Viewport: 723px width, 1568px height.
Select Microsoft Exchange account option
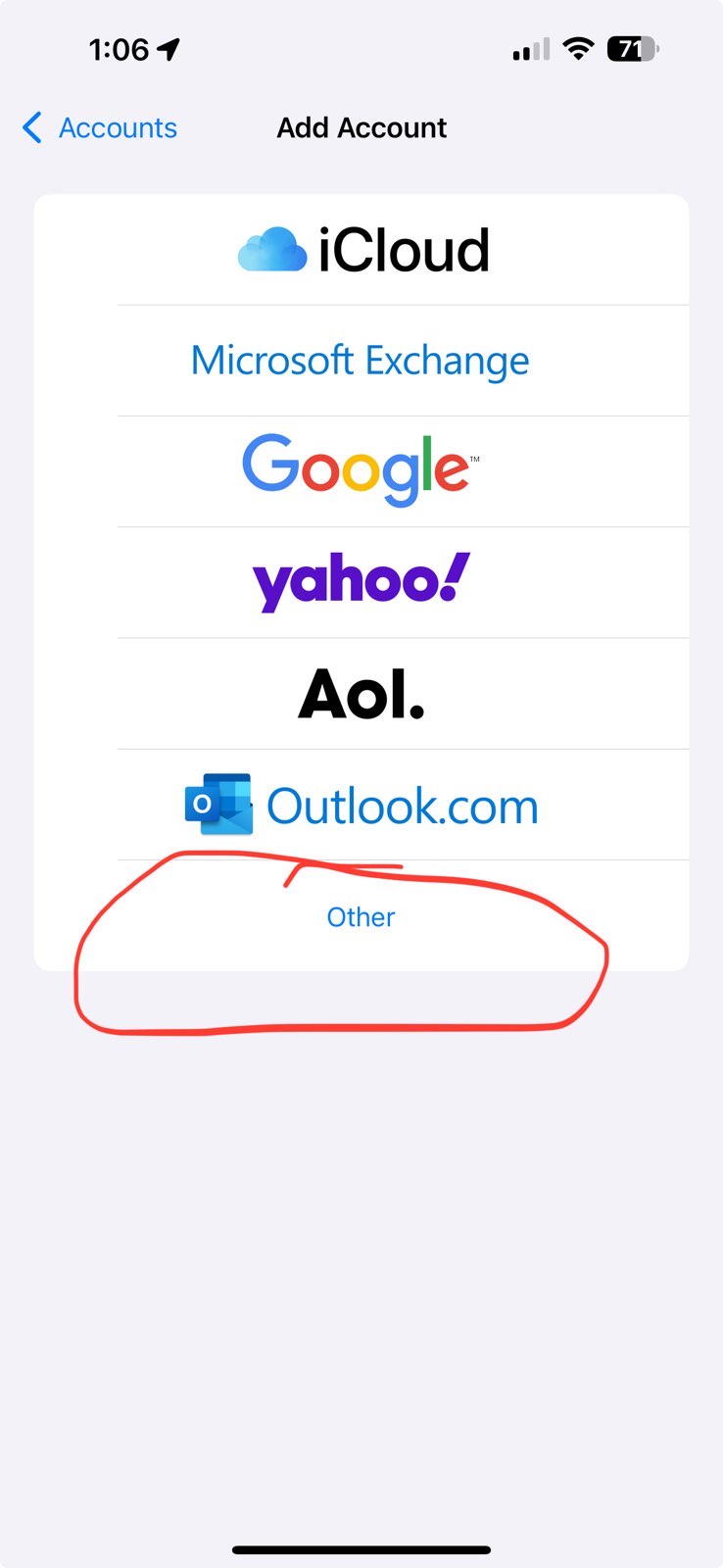pyautogui.click(x=361, y=361)
